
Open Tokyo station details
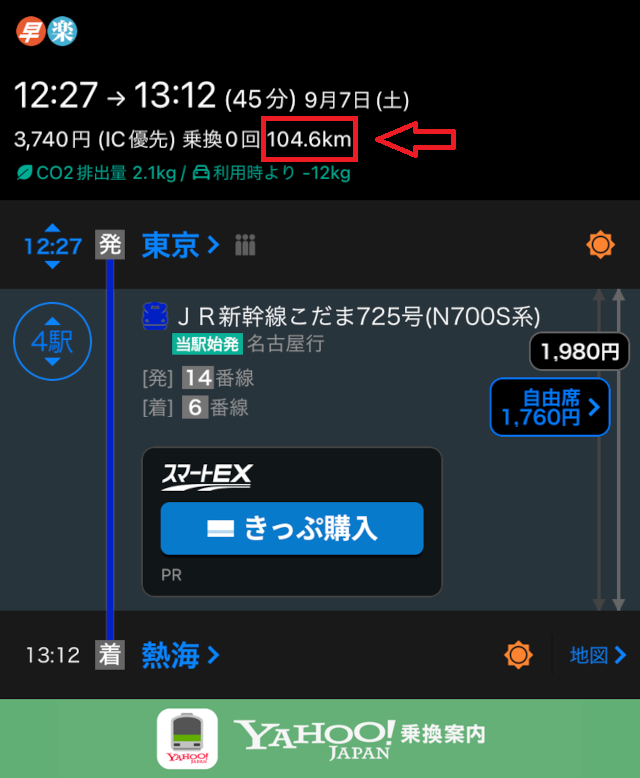pyautogui.click(x=180, y=245)
